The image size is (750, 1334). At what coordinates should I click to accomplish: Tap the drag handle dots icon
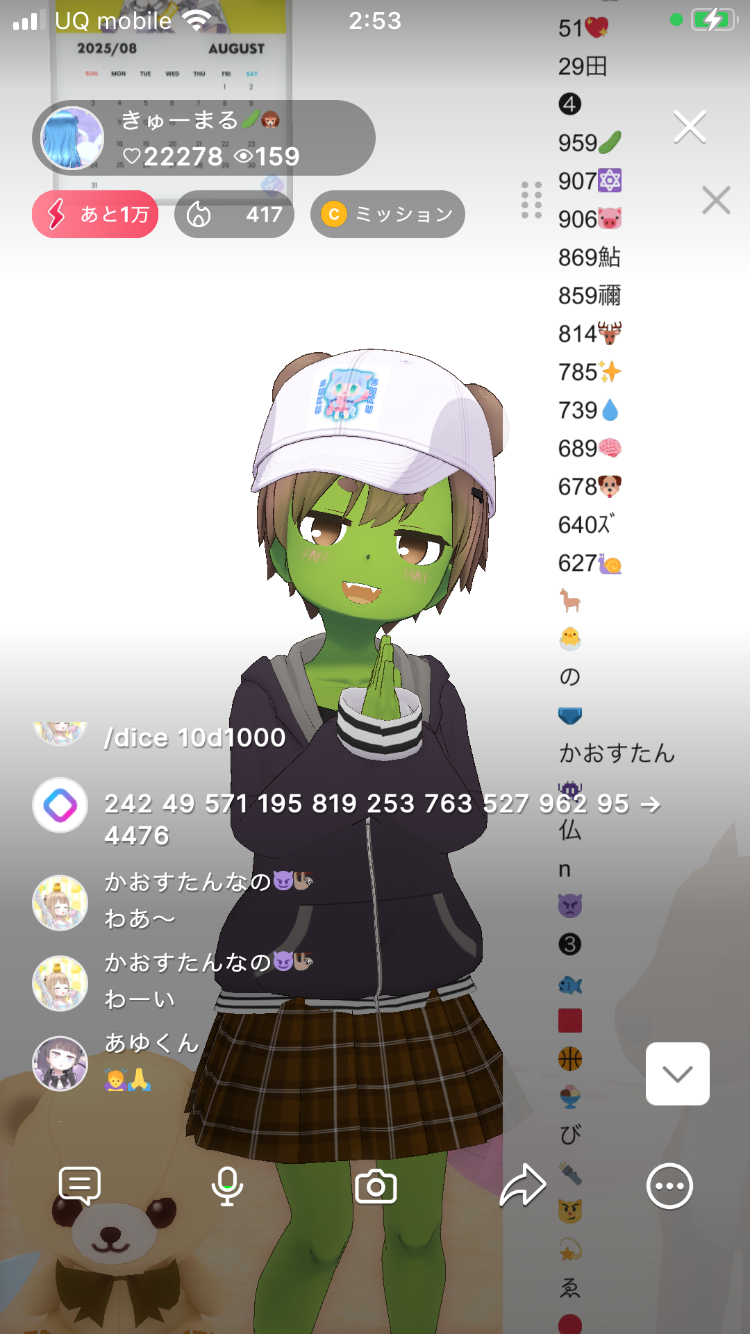point(531,200)
